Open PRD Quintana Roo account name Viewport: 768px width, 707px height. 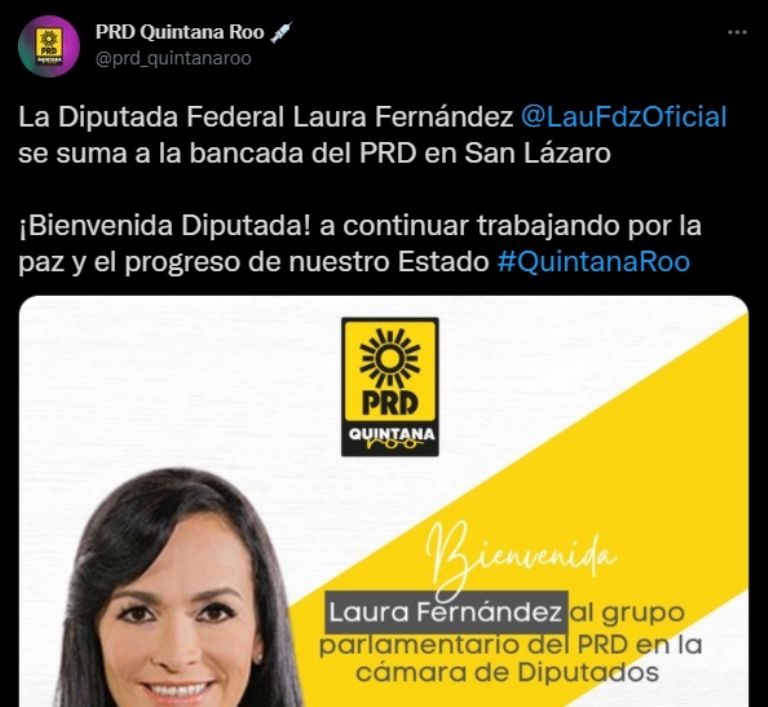click(180, 32)
